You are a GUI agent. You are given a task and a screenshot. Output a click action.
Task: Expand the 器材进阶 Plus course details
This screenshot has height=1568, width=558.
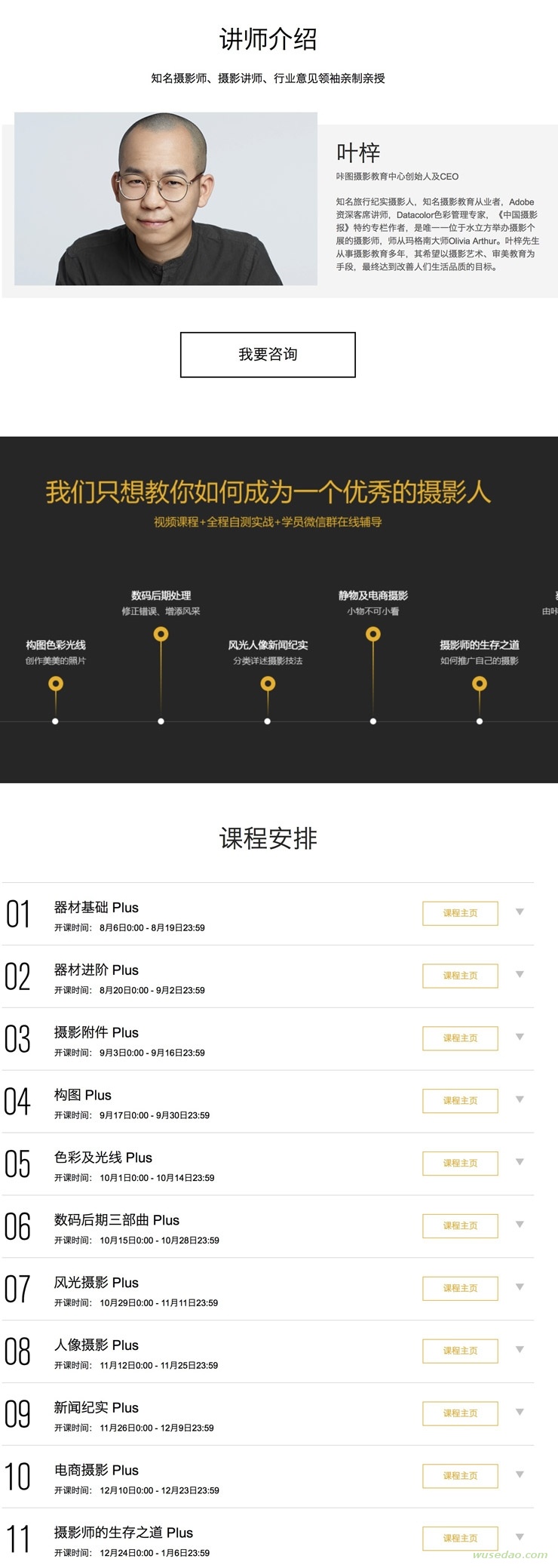pos(520,974)
